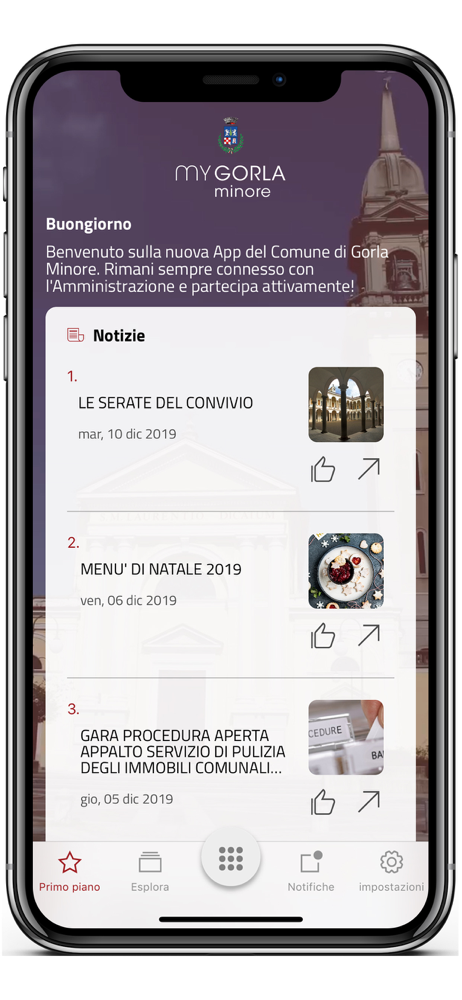Open LE SERATE DEL CONVIVIO via its arrow icon
The width and height of the screenshot is (462, 1000).
[x=368, y=469]
